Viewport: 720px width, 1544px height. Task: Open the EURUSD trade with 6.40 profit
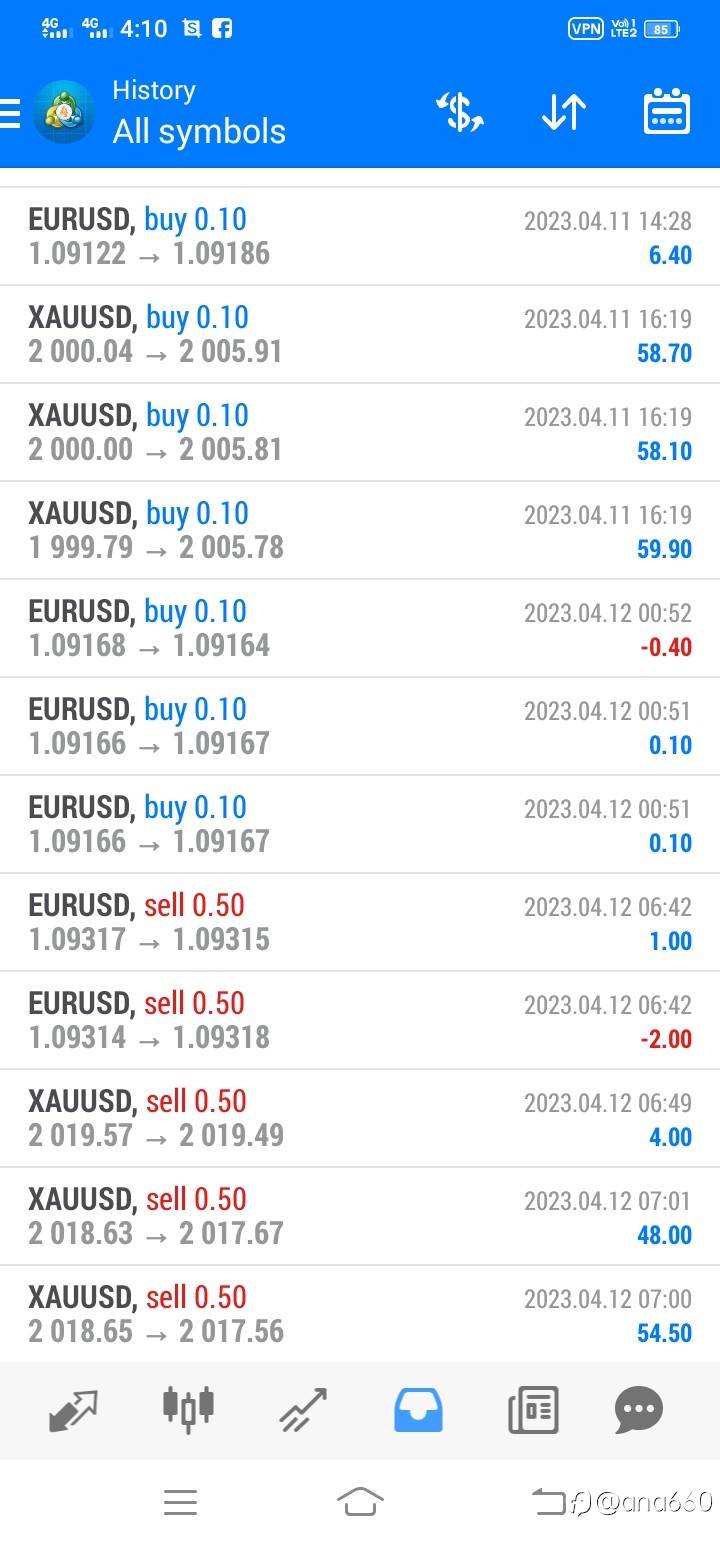pyautogui.click(x=360, y=237)
